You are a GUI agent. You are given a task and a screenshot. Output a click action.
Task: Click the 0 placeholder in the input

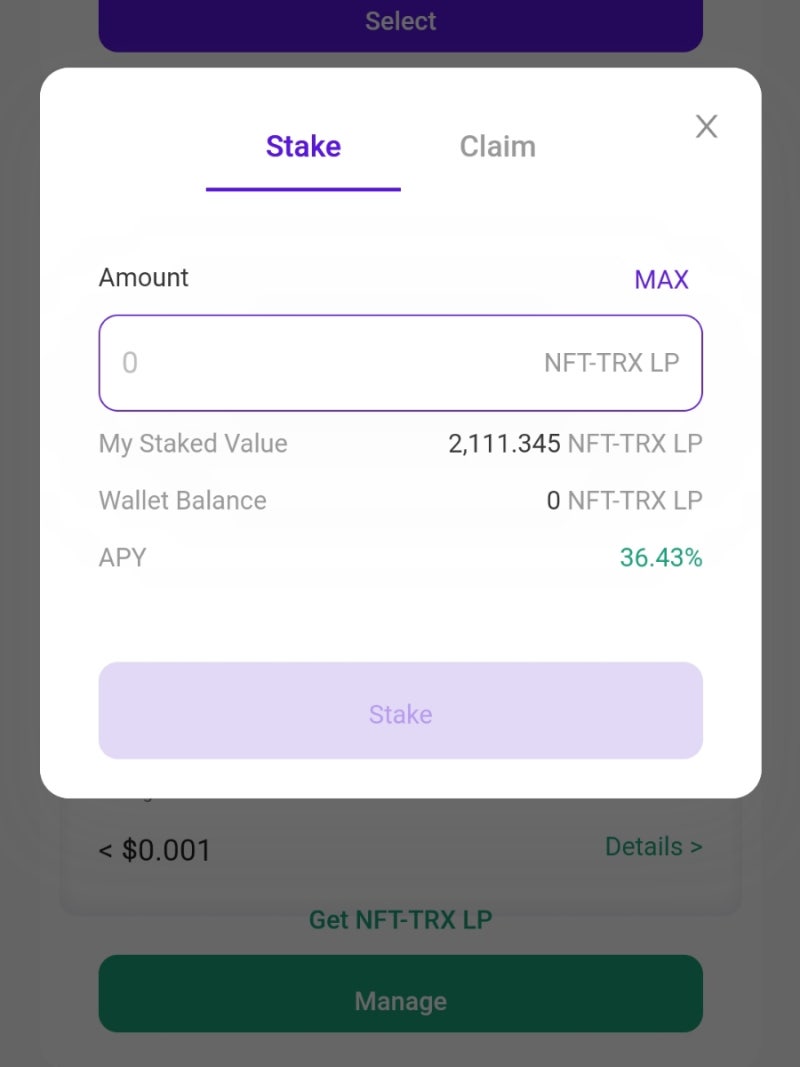(x=130, y=362)
